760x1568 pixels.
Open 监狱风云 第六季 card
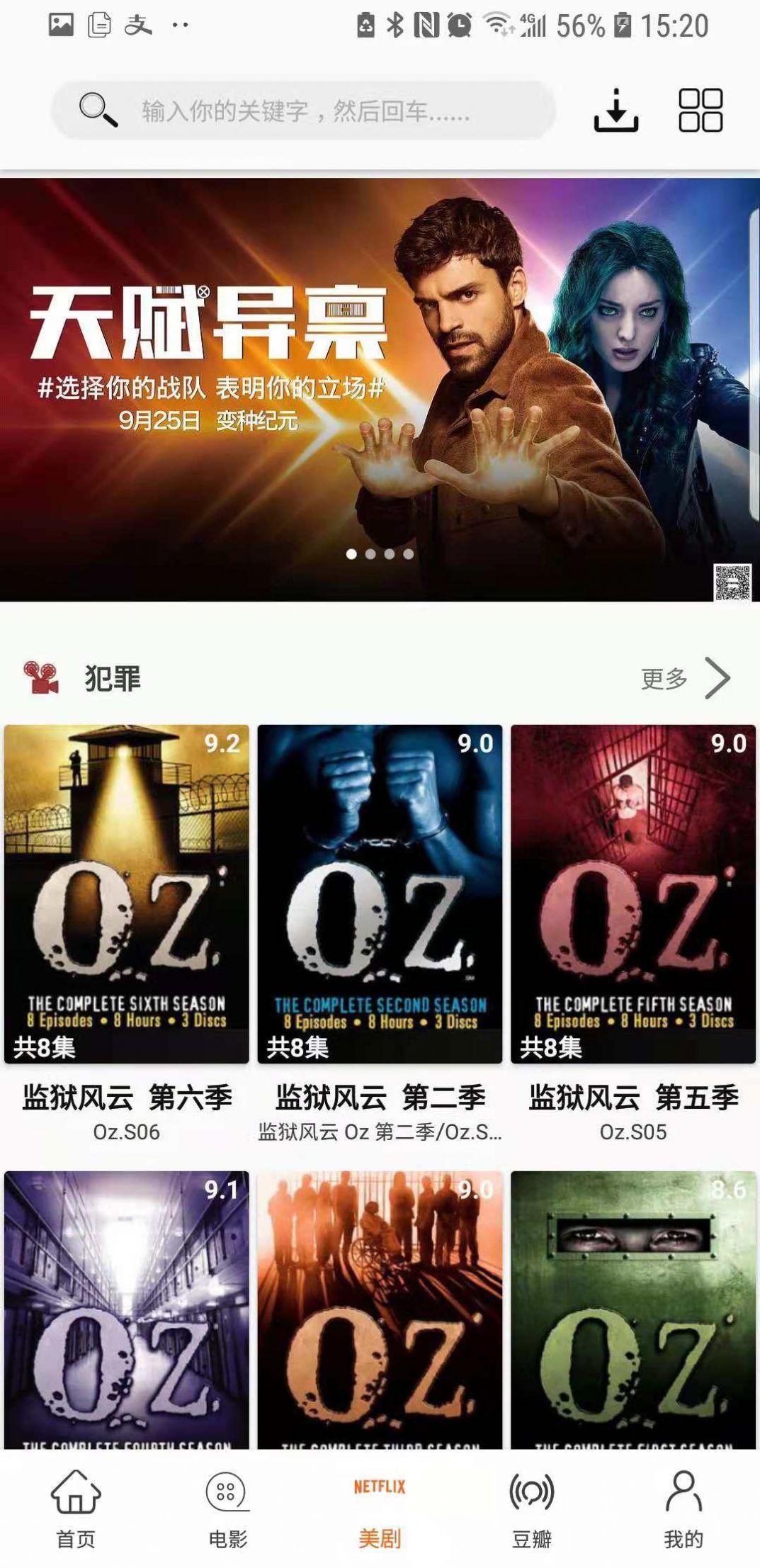127,934
